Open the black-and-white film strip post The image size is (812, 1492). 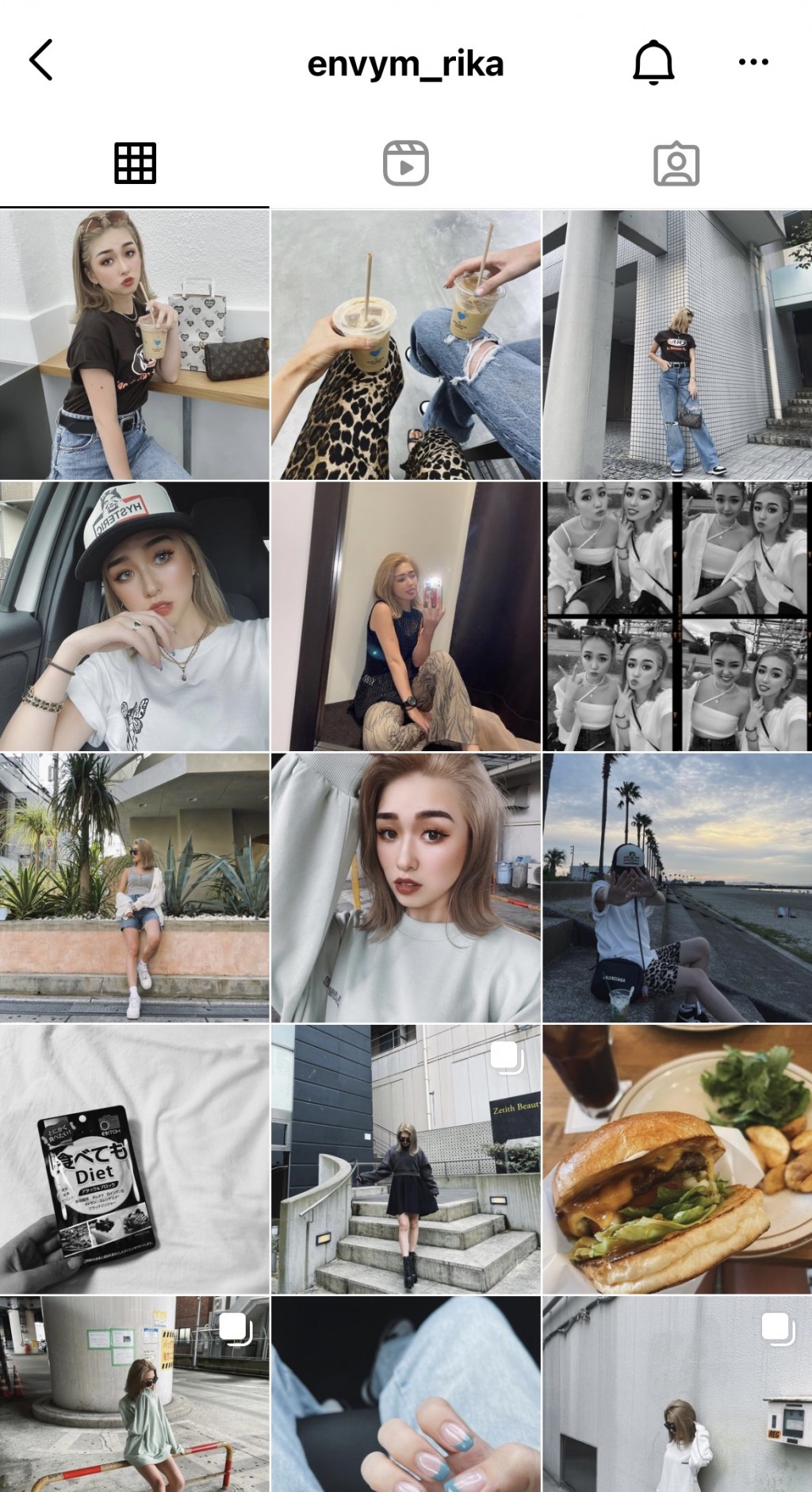tap(677, 616)
